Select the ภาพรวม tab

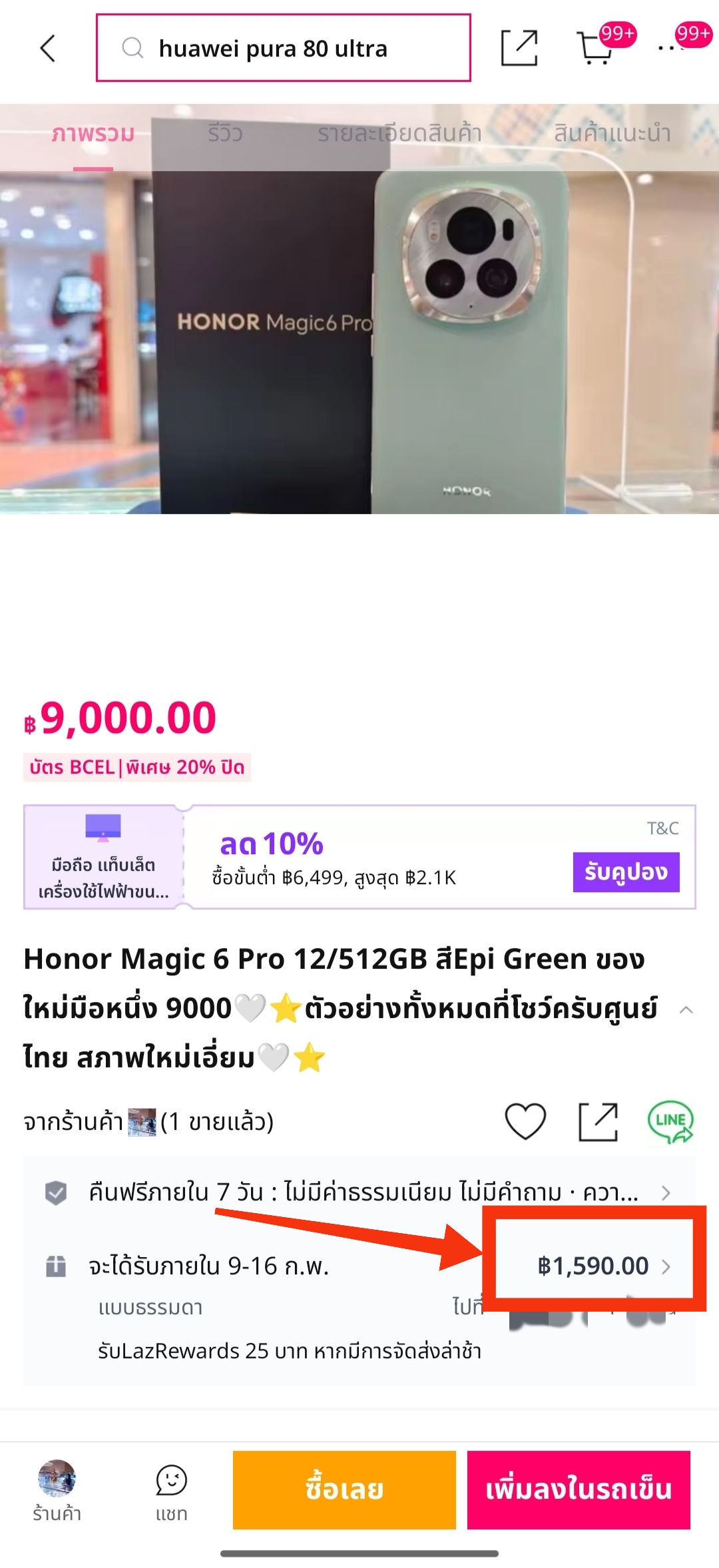(93, 134)
